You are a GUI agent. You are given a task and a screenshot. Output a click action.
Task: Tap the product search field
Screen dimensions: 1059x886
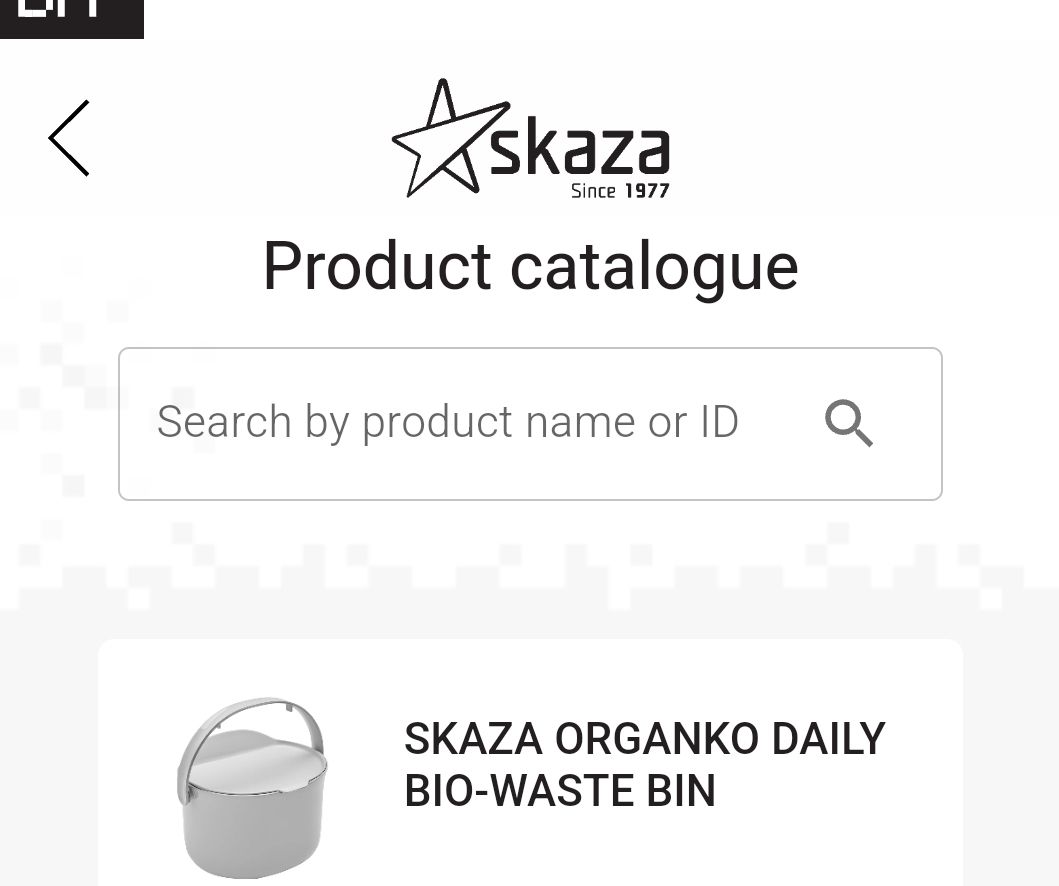[x=448, y=422]
